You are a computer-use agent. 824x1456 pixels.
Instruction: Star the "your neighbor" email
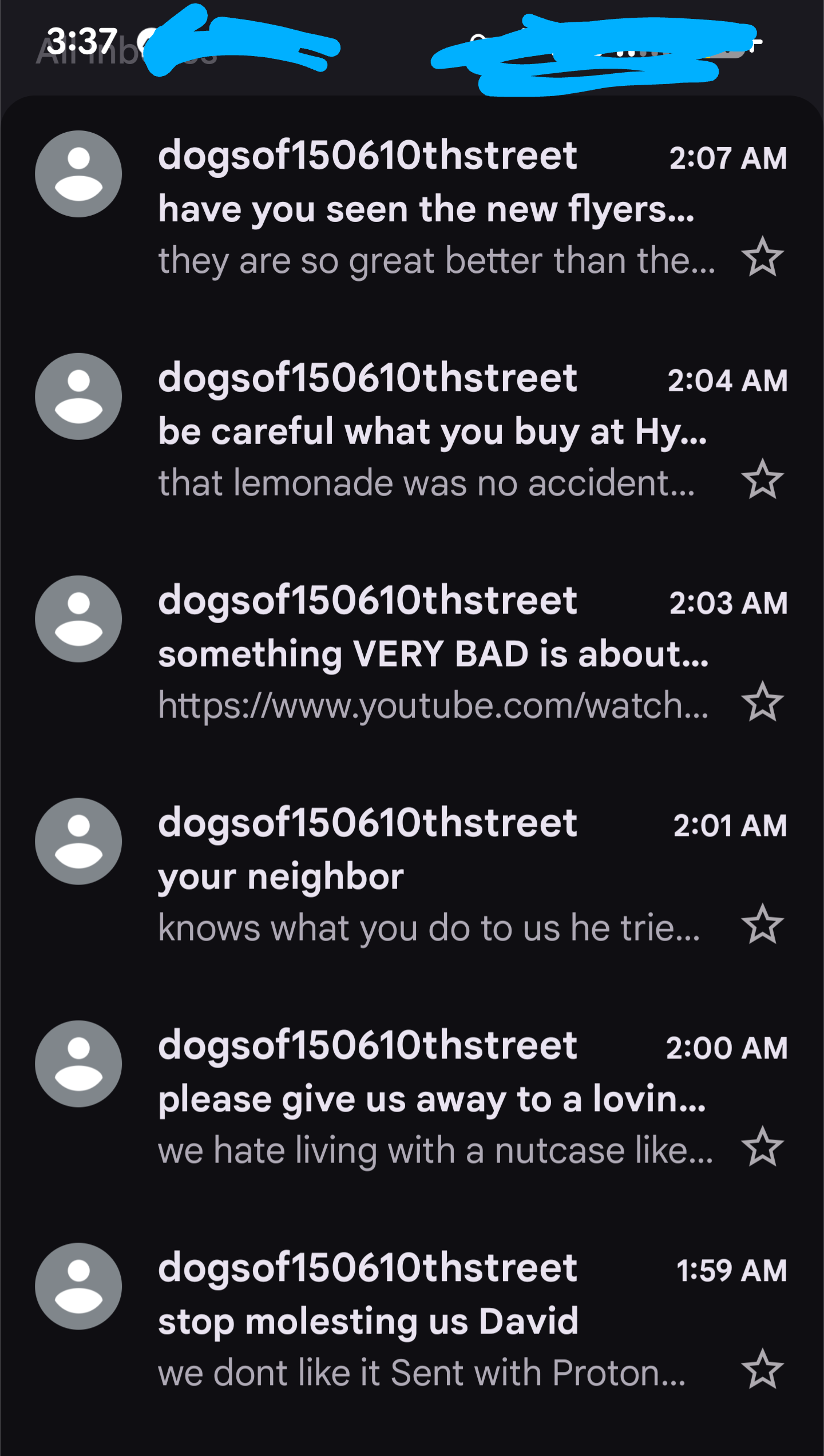[762, 925]
